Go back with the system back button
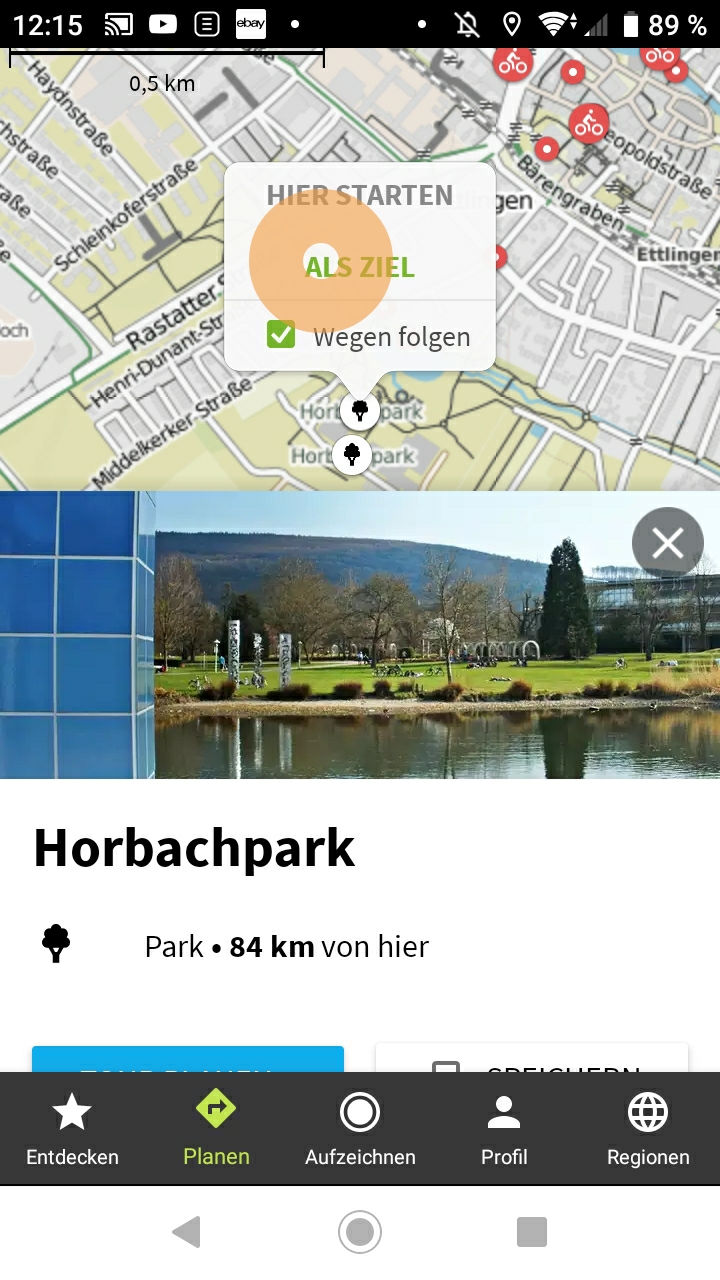 pyautogui.click(x=187, y=1232)
